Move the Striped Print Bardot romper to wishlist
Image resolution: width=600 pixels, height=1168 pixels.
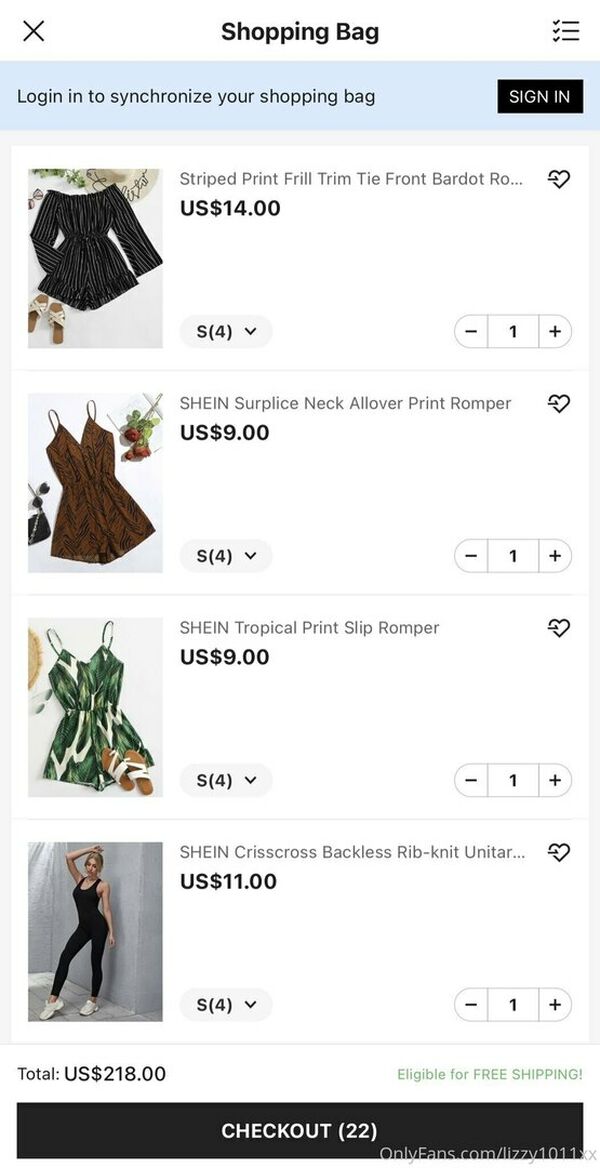point(558,179)
